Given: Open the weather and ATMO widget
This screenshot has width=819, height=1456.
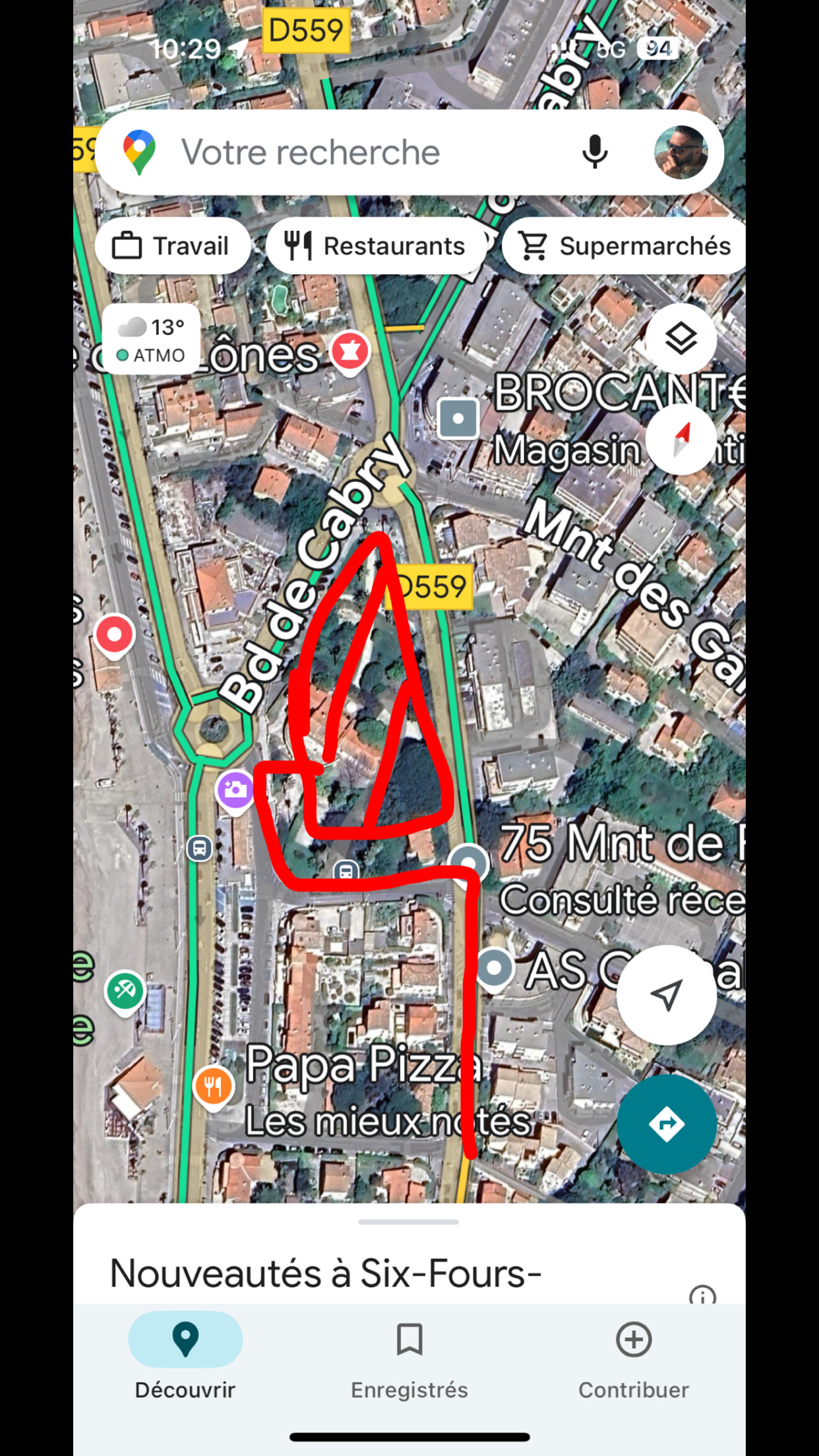Looking at the screenshot, I should tap(152, 340).
